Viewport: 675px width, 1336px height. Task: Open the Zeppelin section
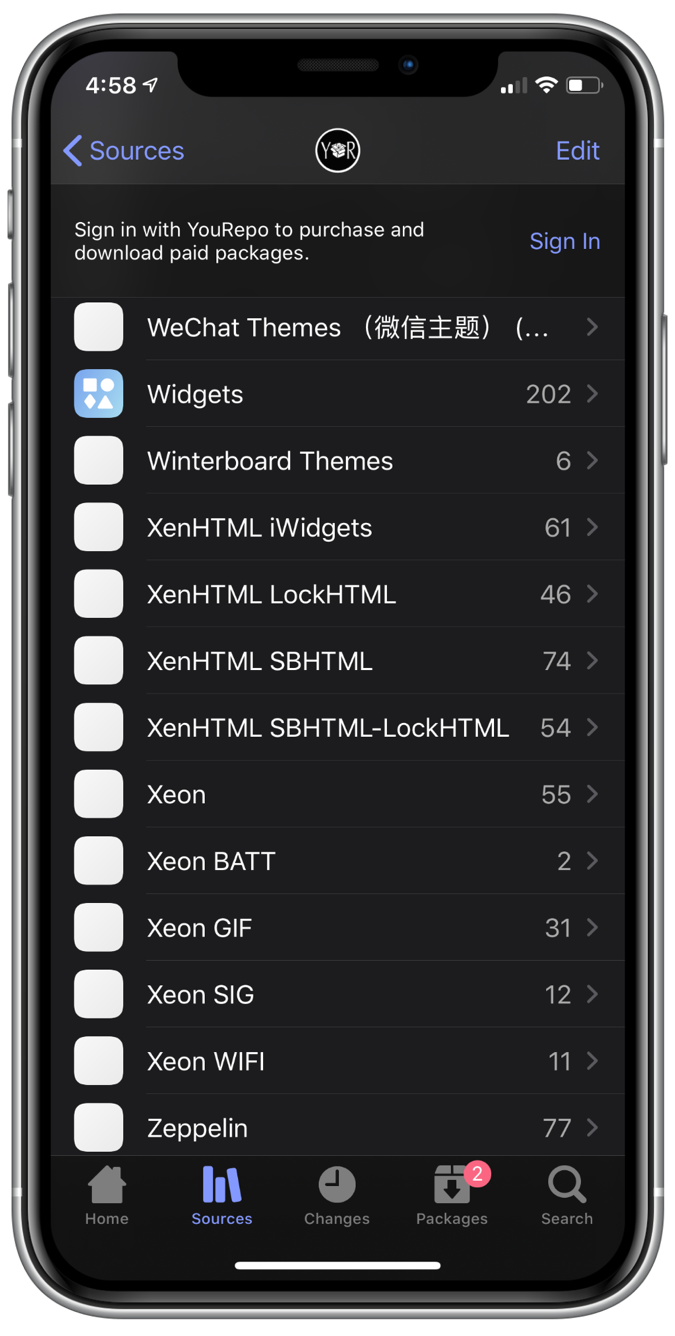338,1126
